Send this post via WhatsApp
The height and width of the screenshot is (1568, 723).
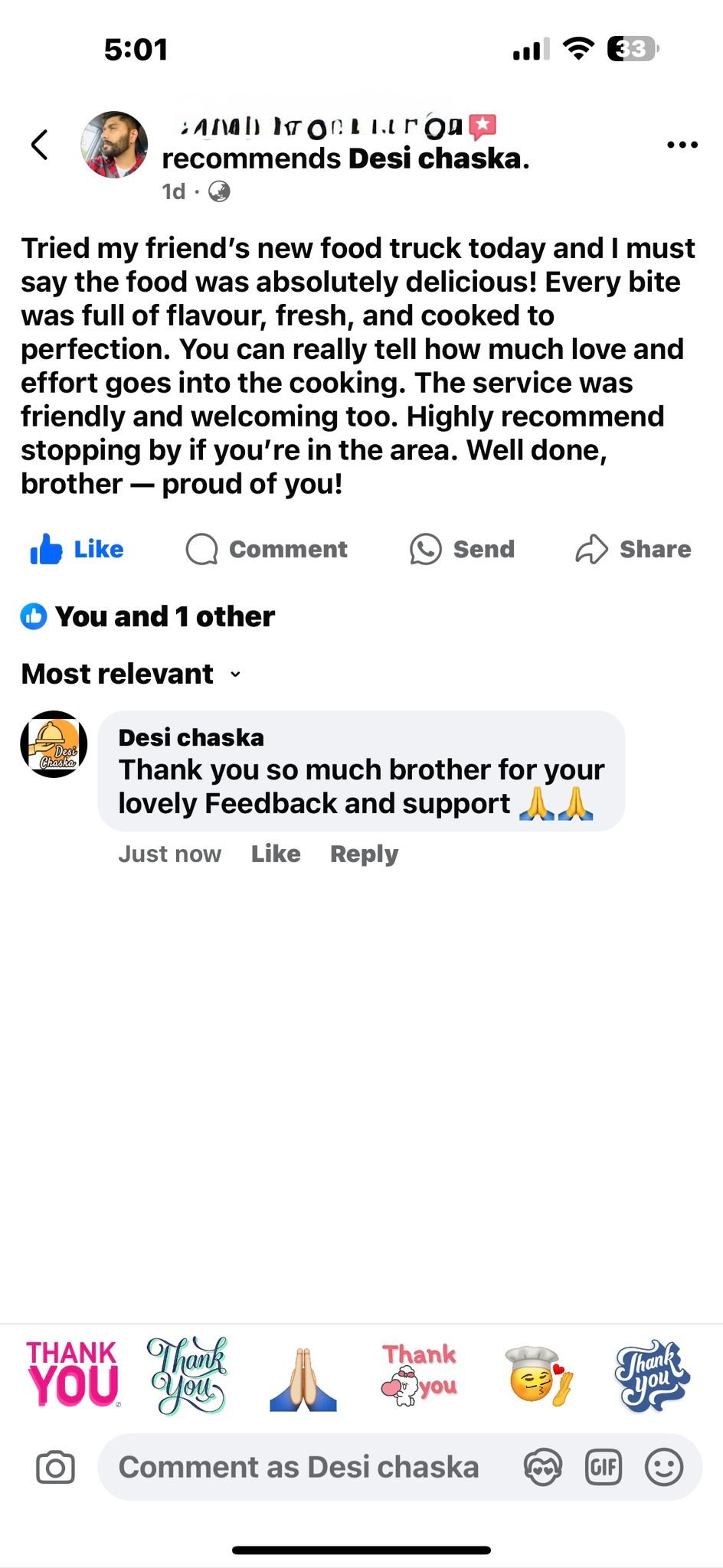click(x=463, y=549)
